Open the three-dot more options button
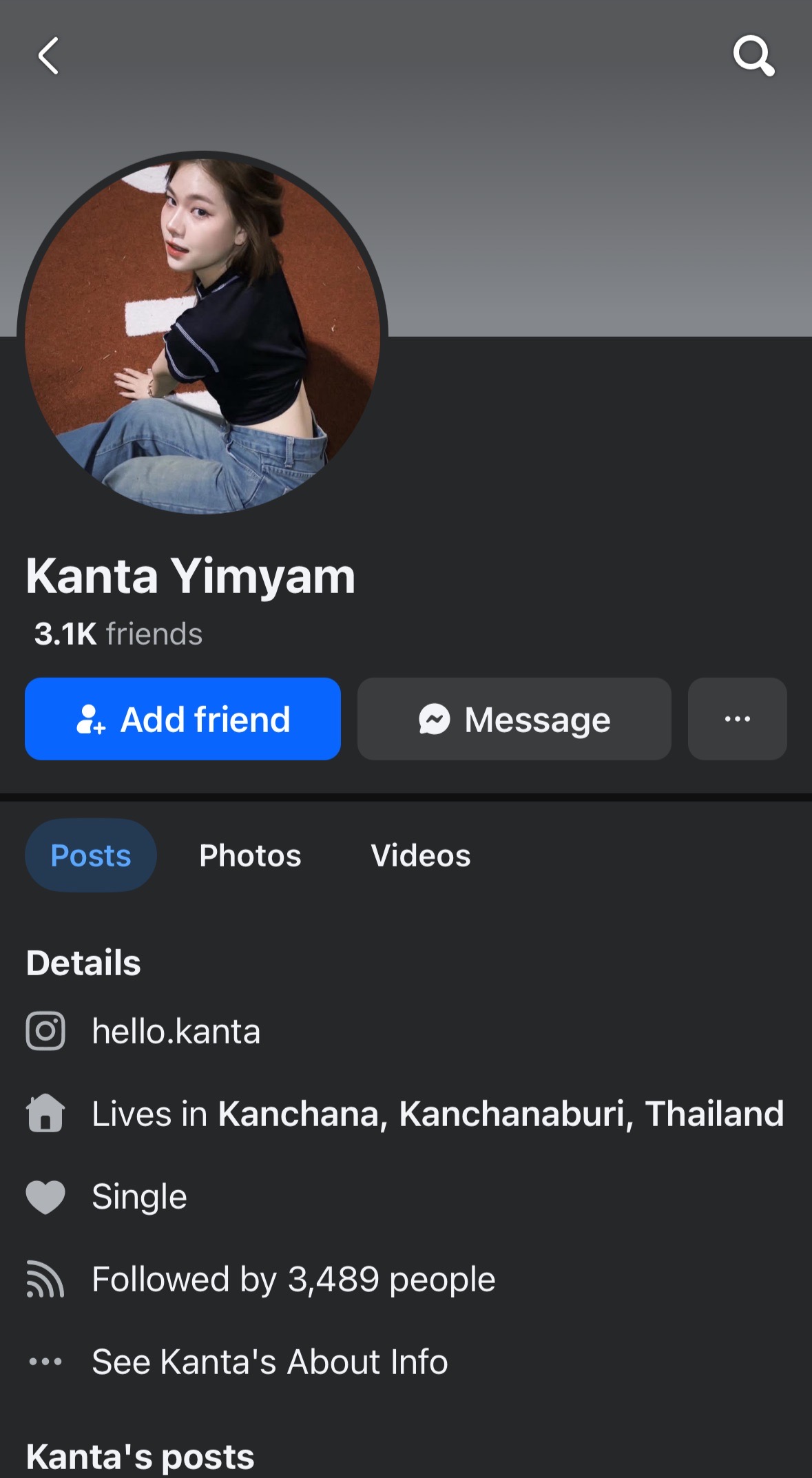 [x=737, y=719]
